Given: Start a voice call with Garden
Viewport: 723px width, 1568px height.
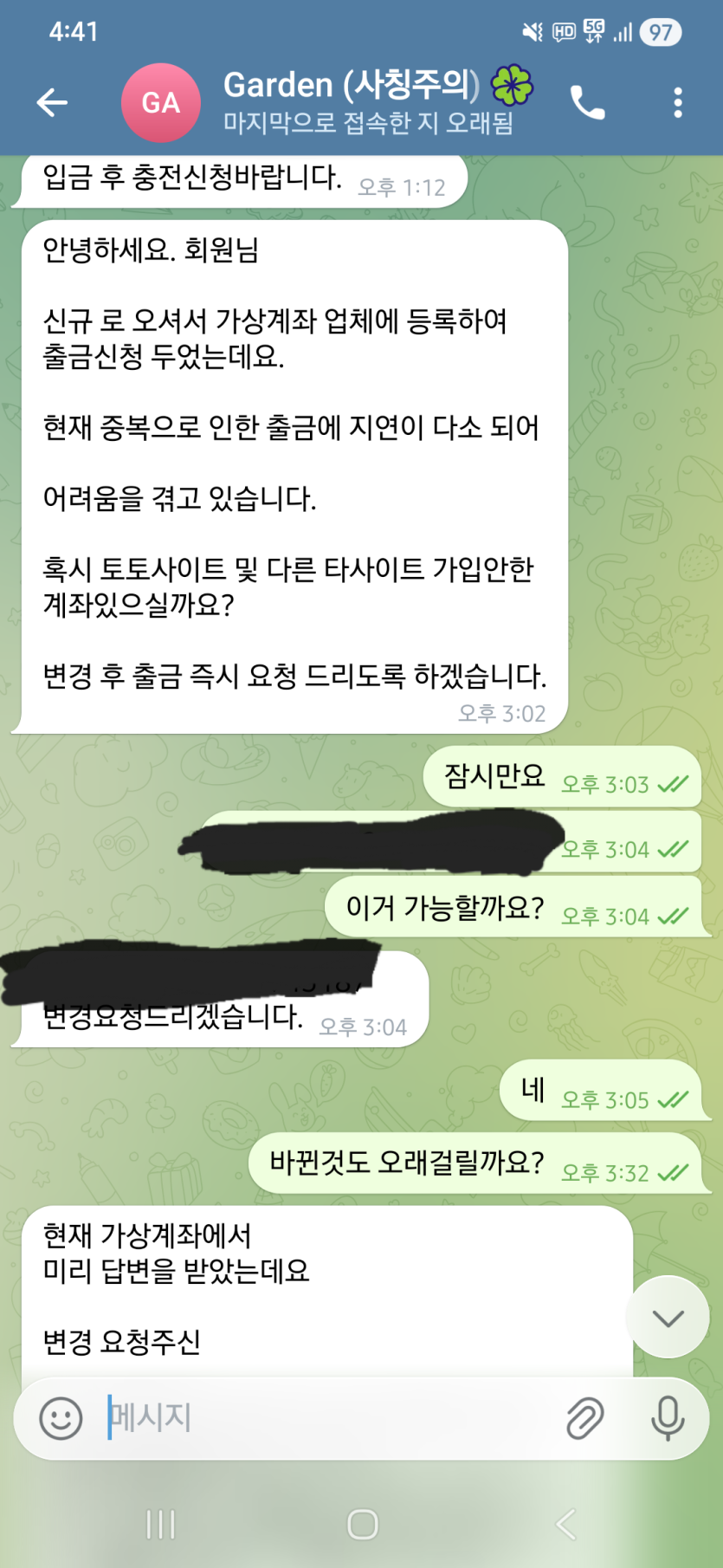Looking at the screenshot, I should click(x=587, y=103).
